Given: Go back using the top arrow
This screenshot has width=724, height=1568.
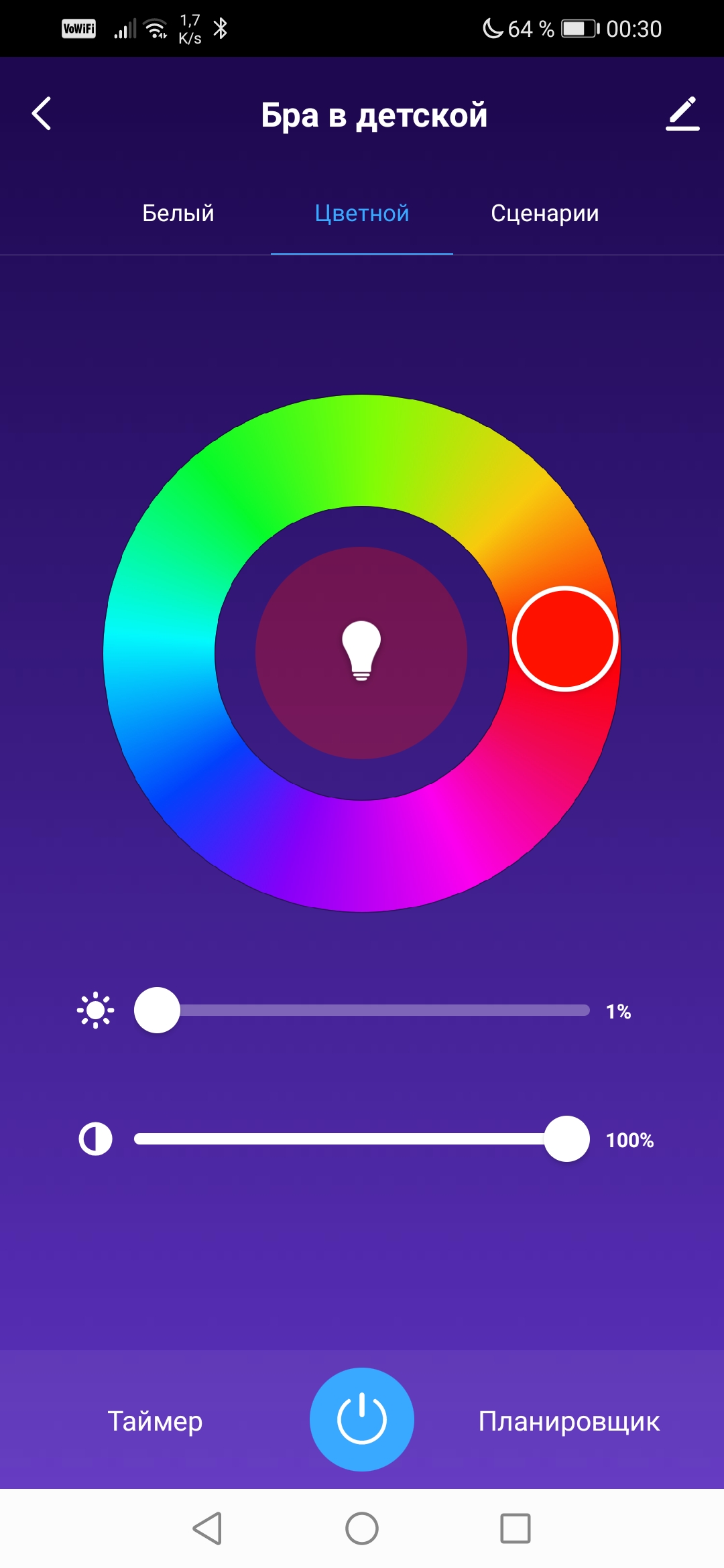Looking at the screenshot, I should click(42, 113).
